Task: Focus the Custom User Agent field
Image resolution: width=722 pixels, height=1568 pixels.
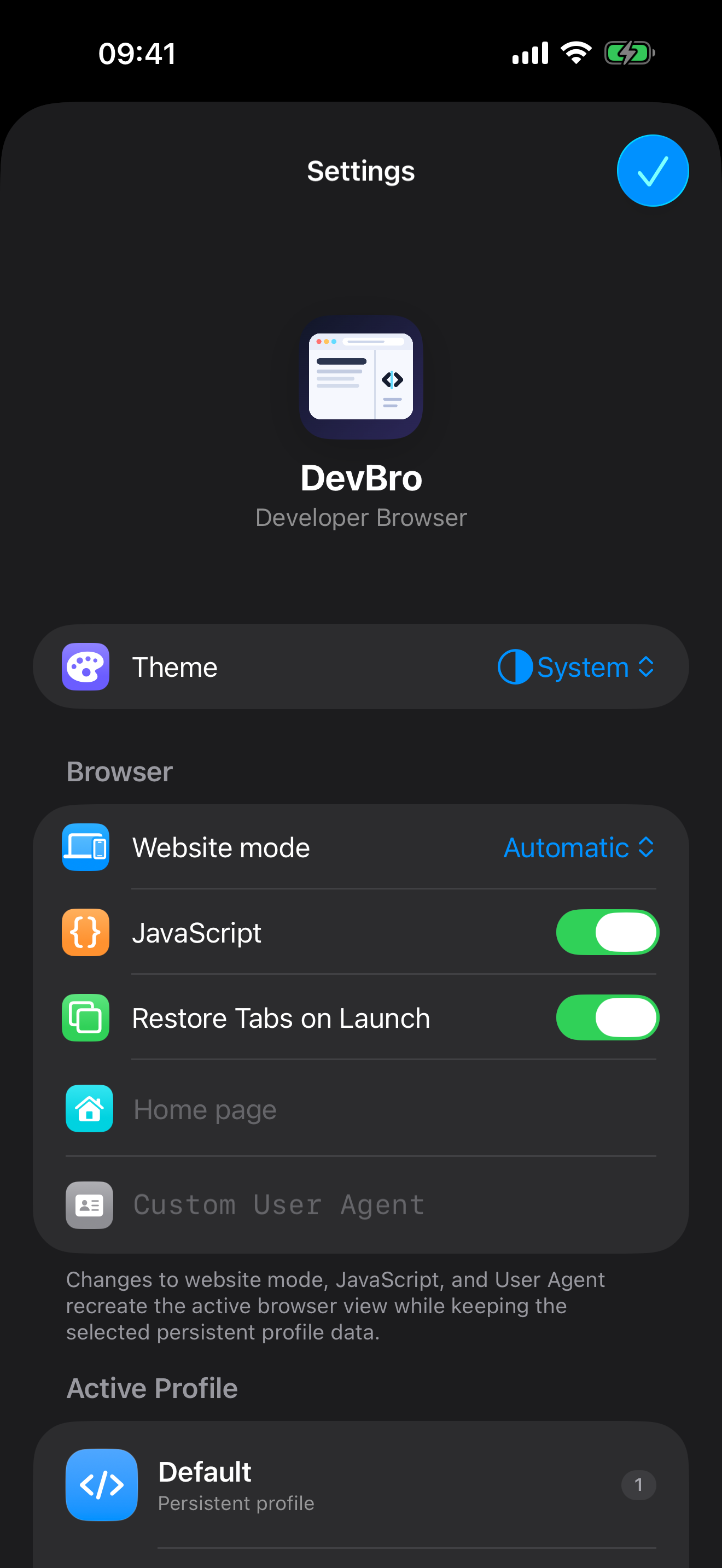Action: point(394,1204)
